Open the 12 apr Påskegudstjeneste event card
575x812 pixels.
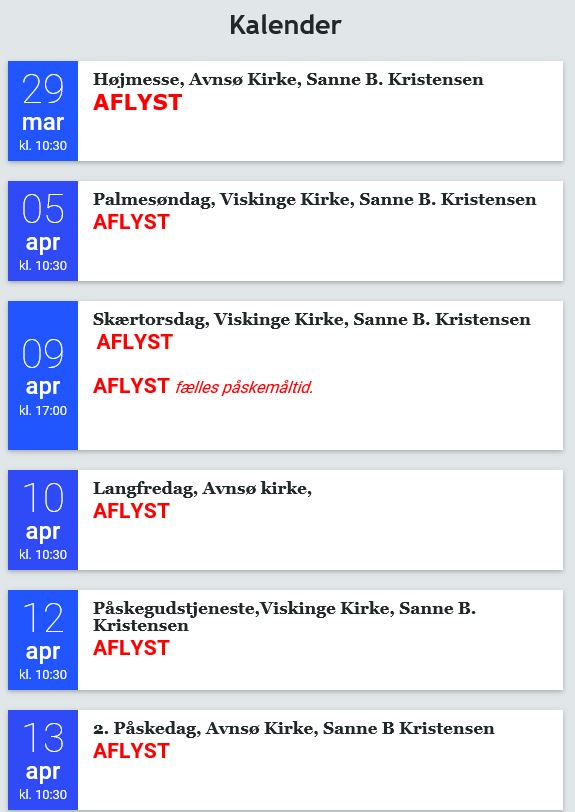click(x=285, y=640)
